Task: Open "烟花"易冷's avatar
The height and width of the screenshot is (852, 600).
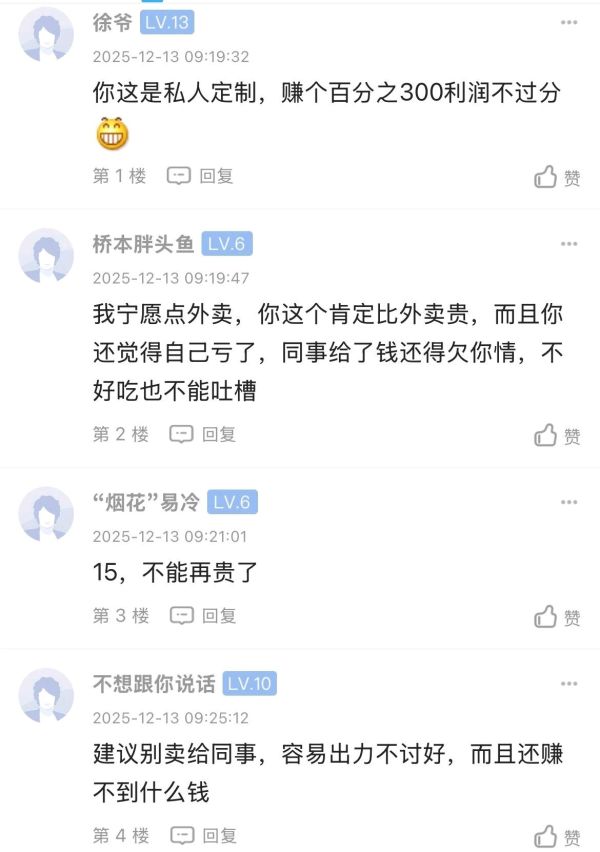Action: pos(46,514)
